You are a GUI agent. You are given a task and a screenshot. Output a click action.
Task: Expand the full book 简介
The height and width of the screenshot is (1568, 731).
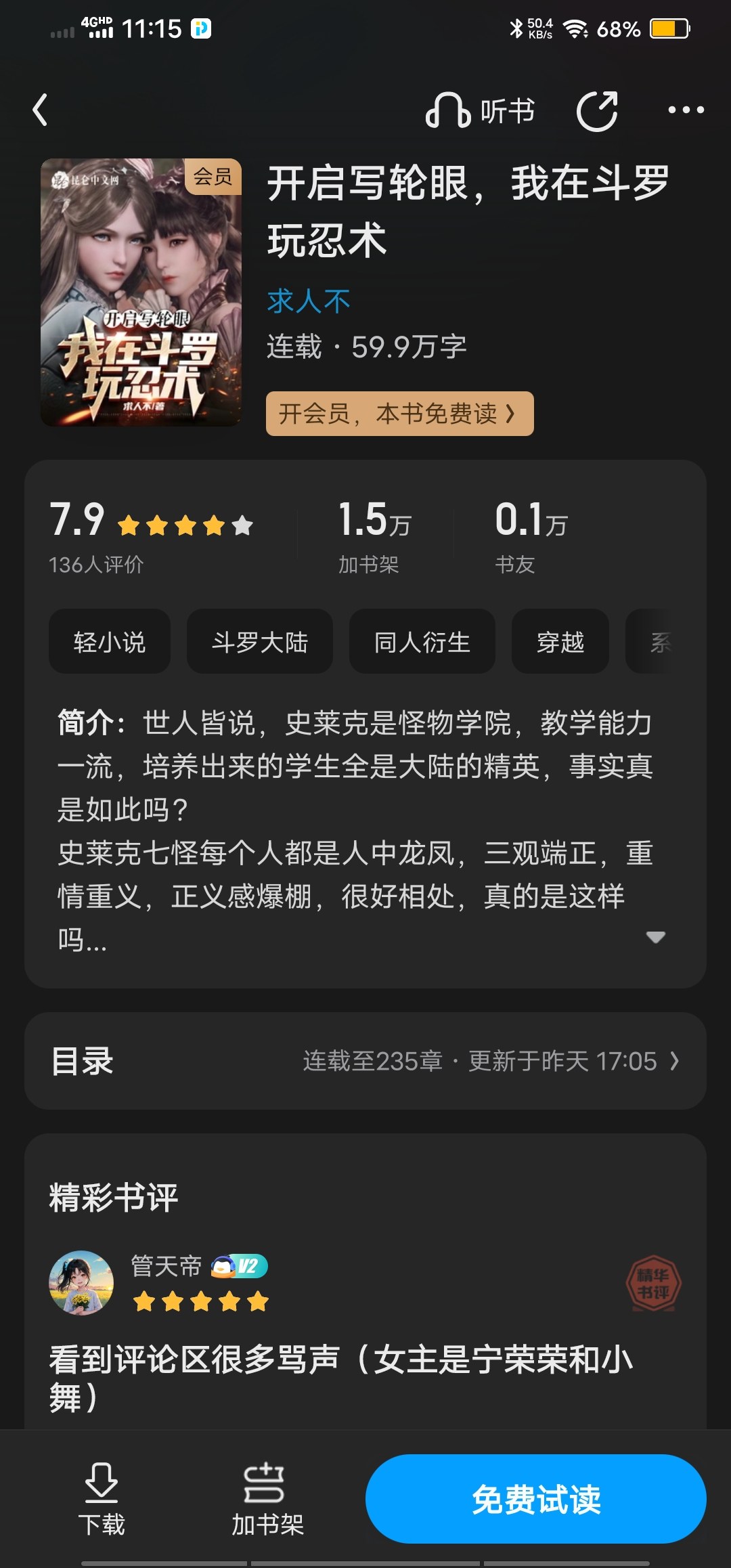coord(655,938)
